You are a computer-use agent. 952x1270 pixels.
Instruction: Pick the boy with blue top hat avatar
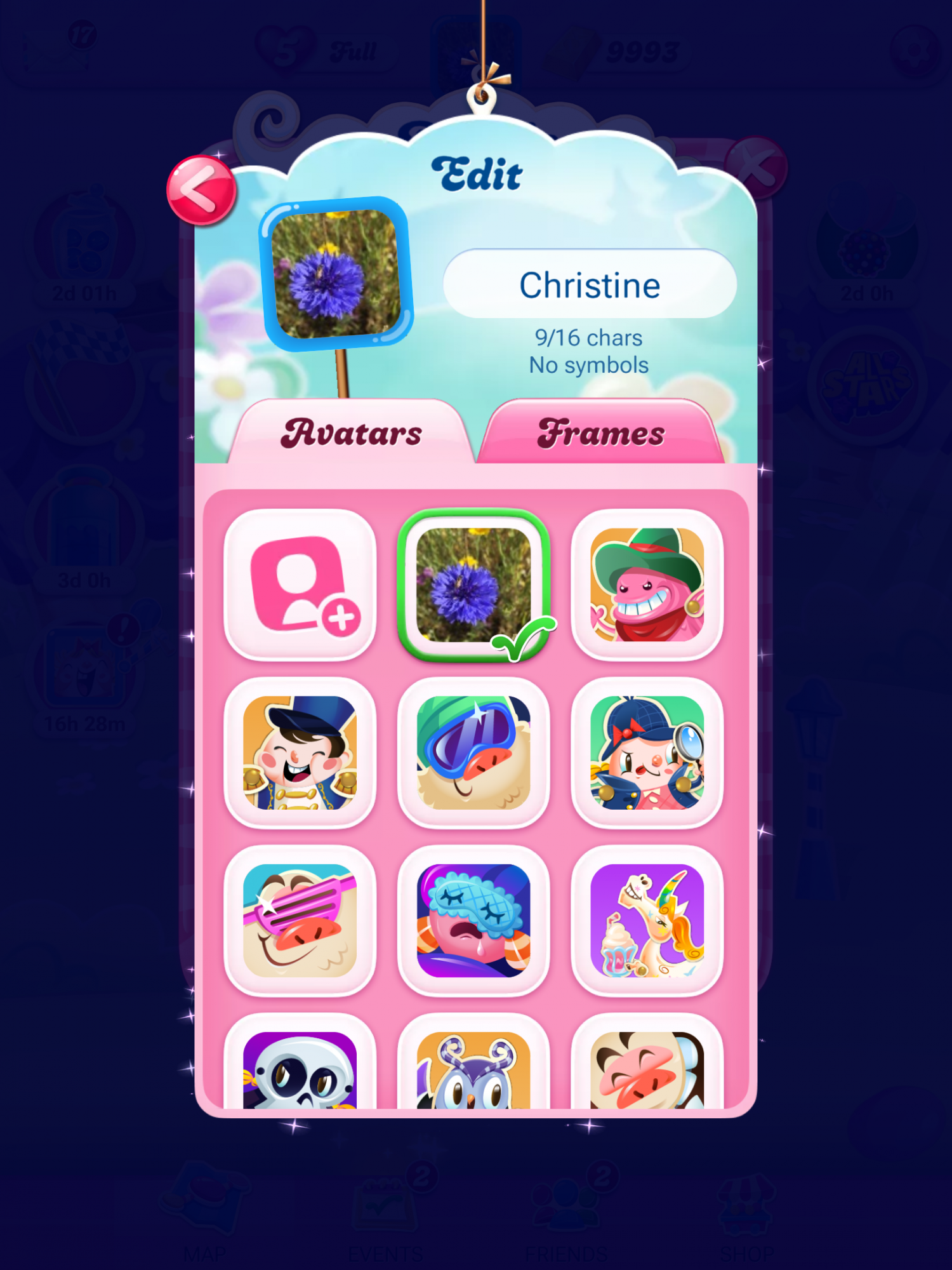(300, 752)
